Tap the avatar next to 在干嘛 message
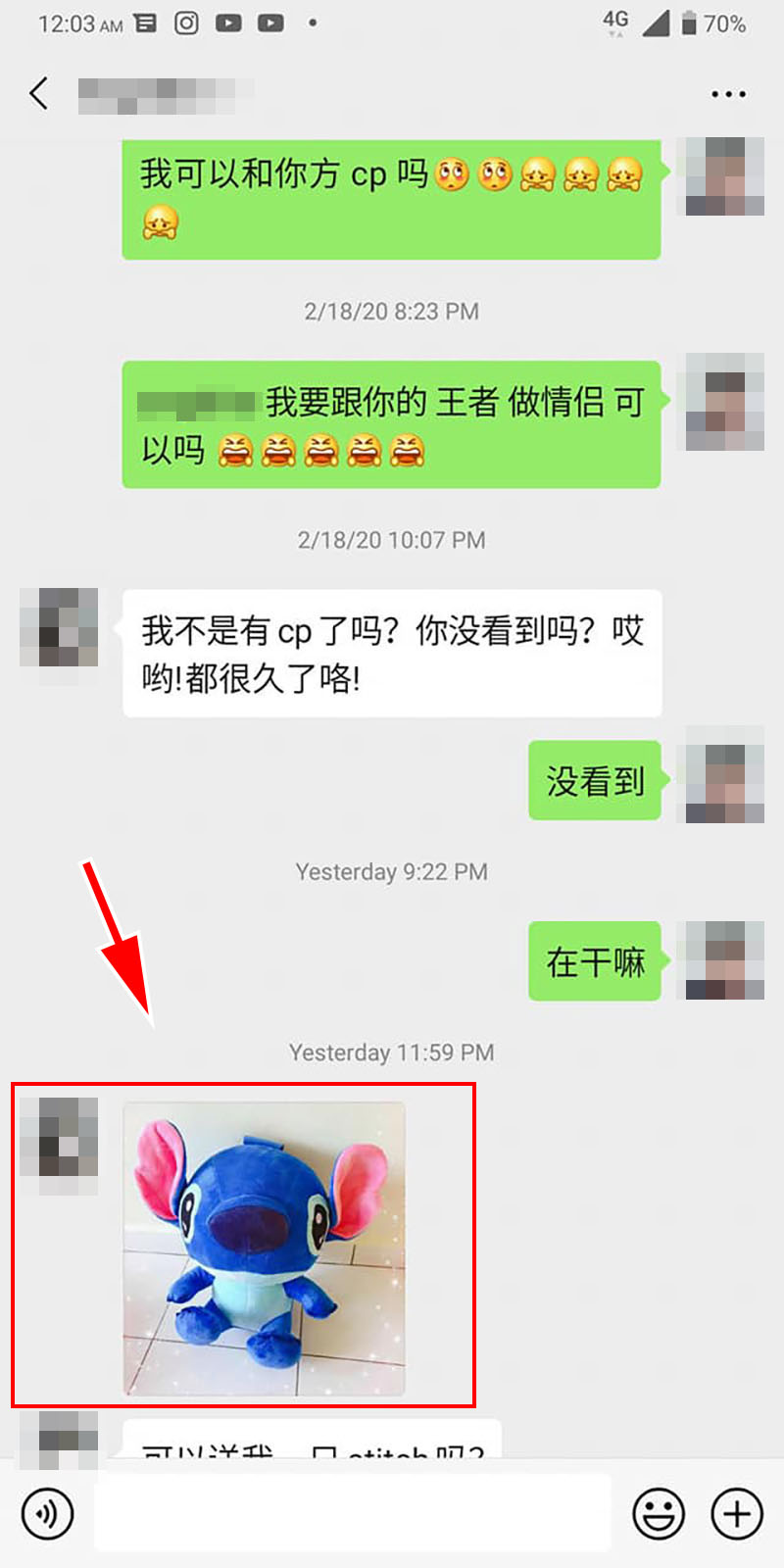784x1568 pixels. 724,960
